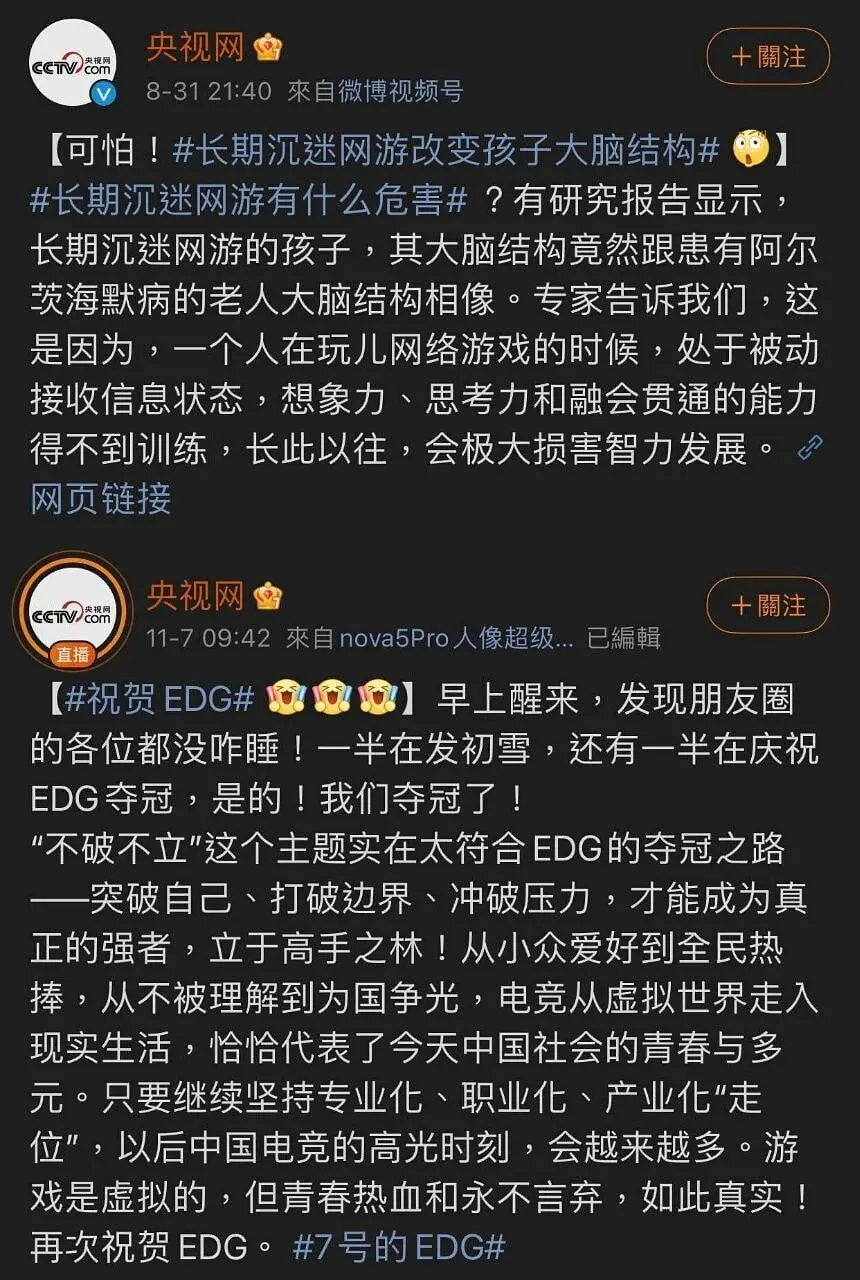Open hashtag #祝贺EDG#
The width and height of the screenshot is (860, 1280).
pos(160,700)
